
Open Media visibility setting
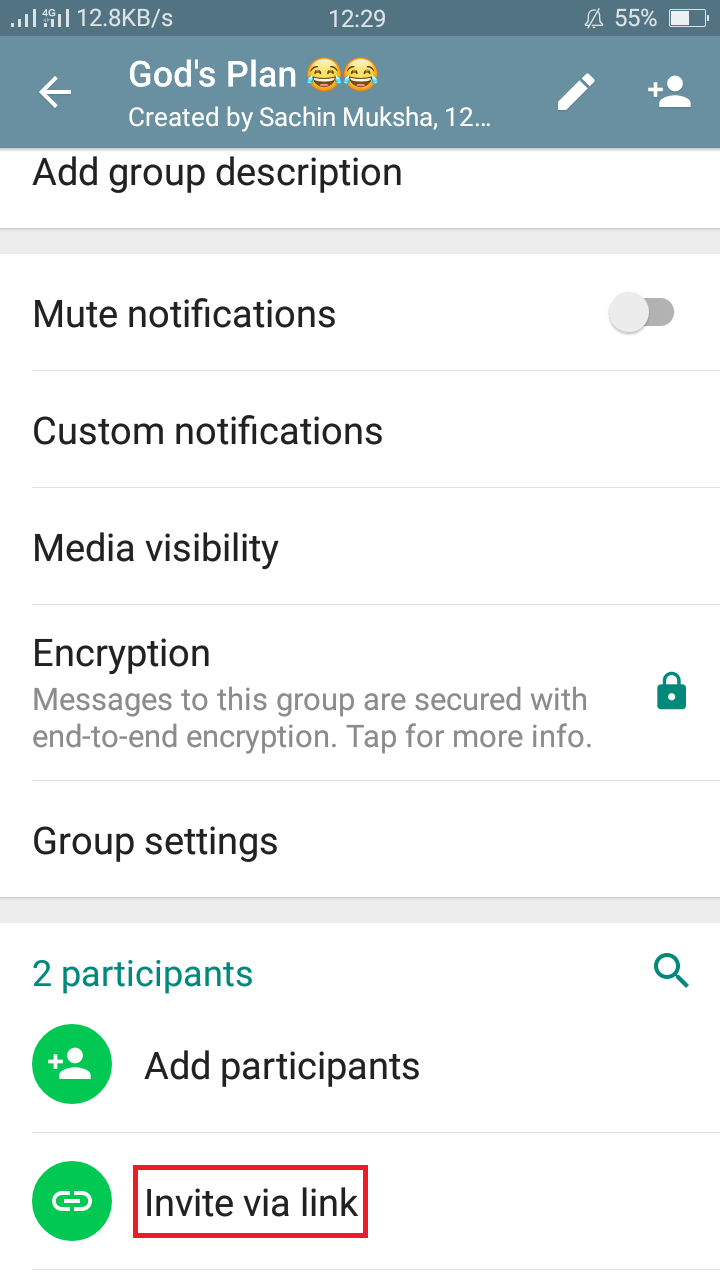point(360,547)
